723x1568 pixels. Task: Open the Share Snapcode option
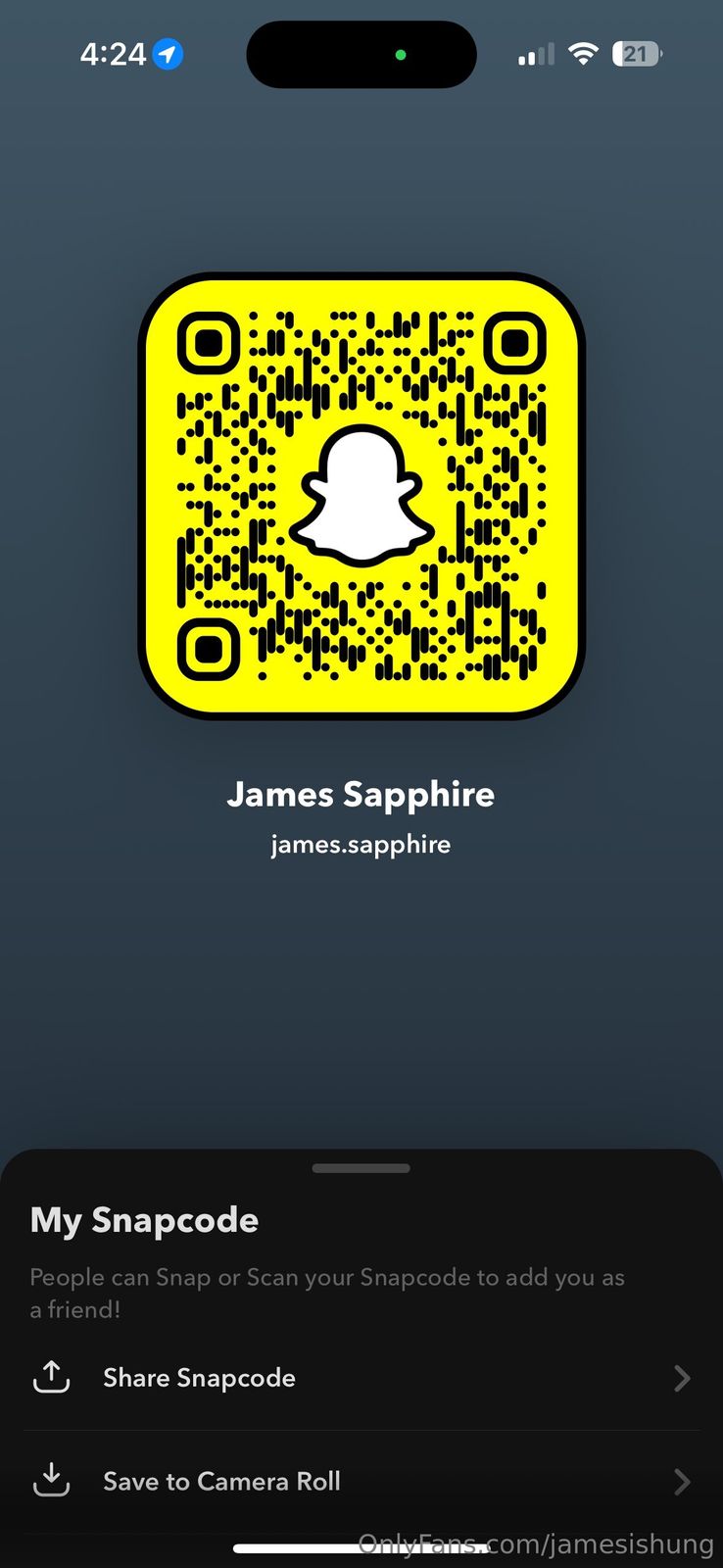click(x=200, y=1378)
